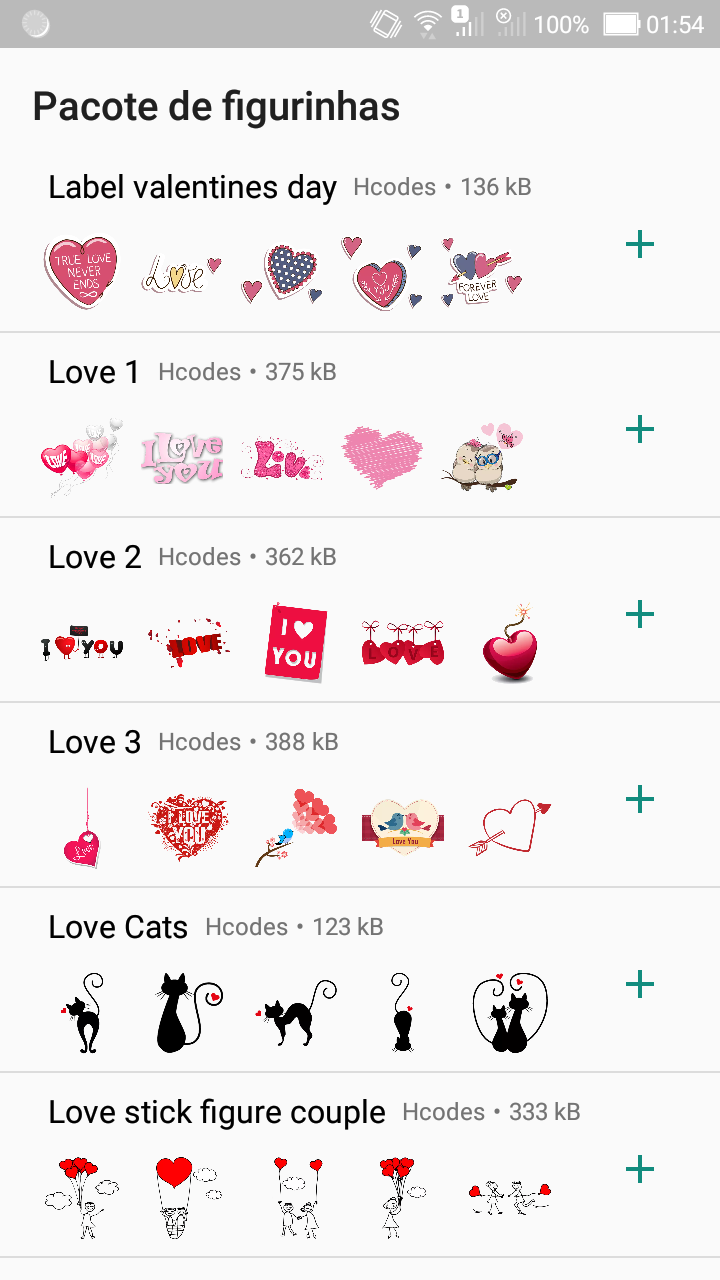720x1280 pixels.
Task: Add the "Love 1" pack with the plus icon
Action: (638, 430)
